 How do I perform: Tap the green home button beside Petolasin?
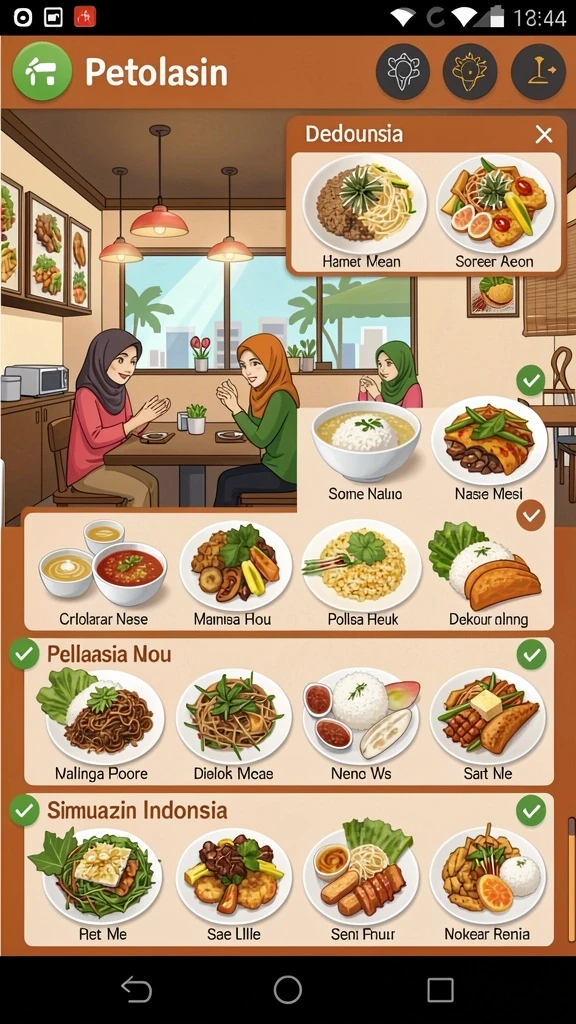(42, 71)
